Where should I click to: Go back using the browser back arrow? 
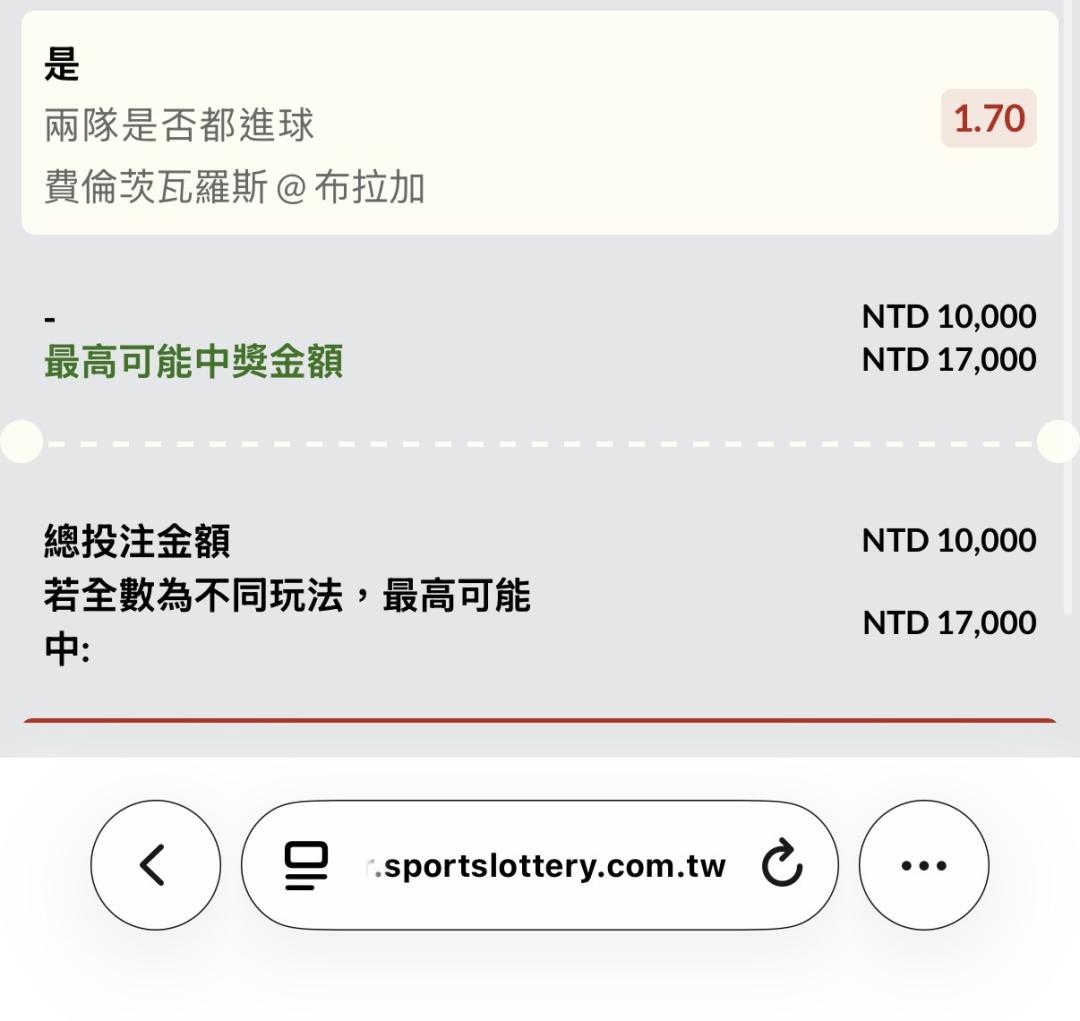(155, 865)
